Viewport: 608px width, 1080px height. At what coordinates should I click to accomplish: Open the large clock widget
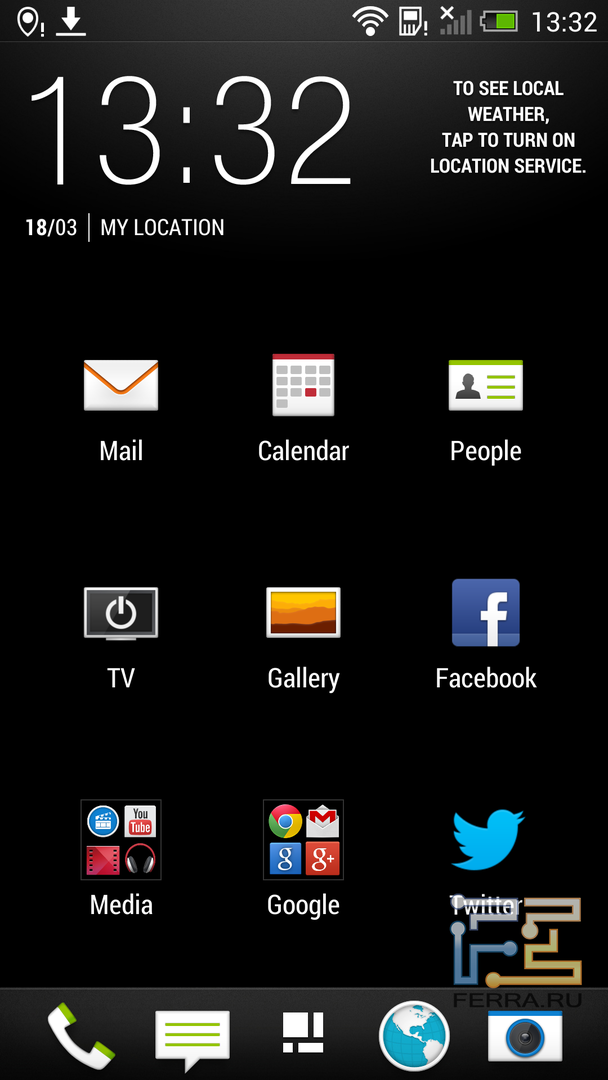(x=190, y=130)
